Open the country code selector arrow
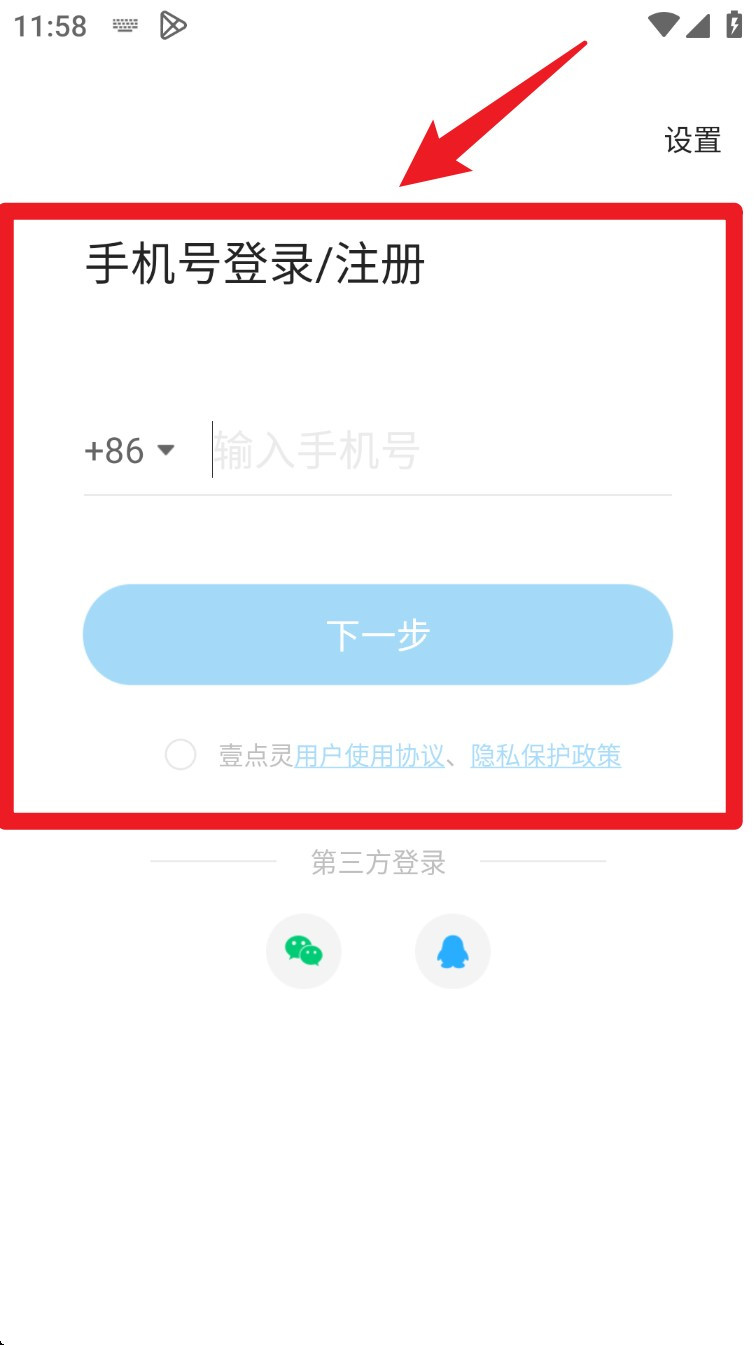Image resolution: width=756 pixels, height=1345 pixels. [x=166, y=451]
